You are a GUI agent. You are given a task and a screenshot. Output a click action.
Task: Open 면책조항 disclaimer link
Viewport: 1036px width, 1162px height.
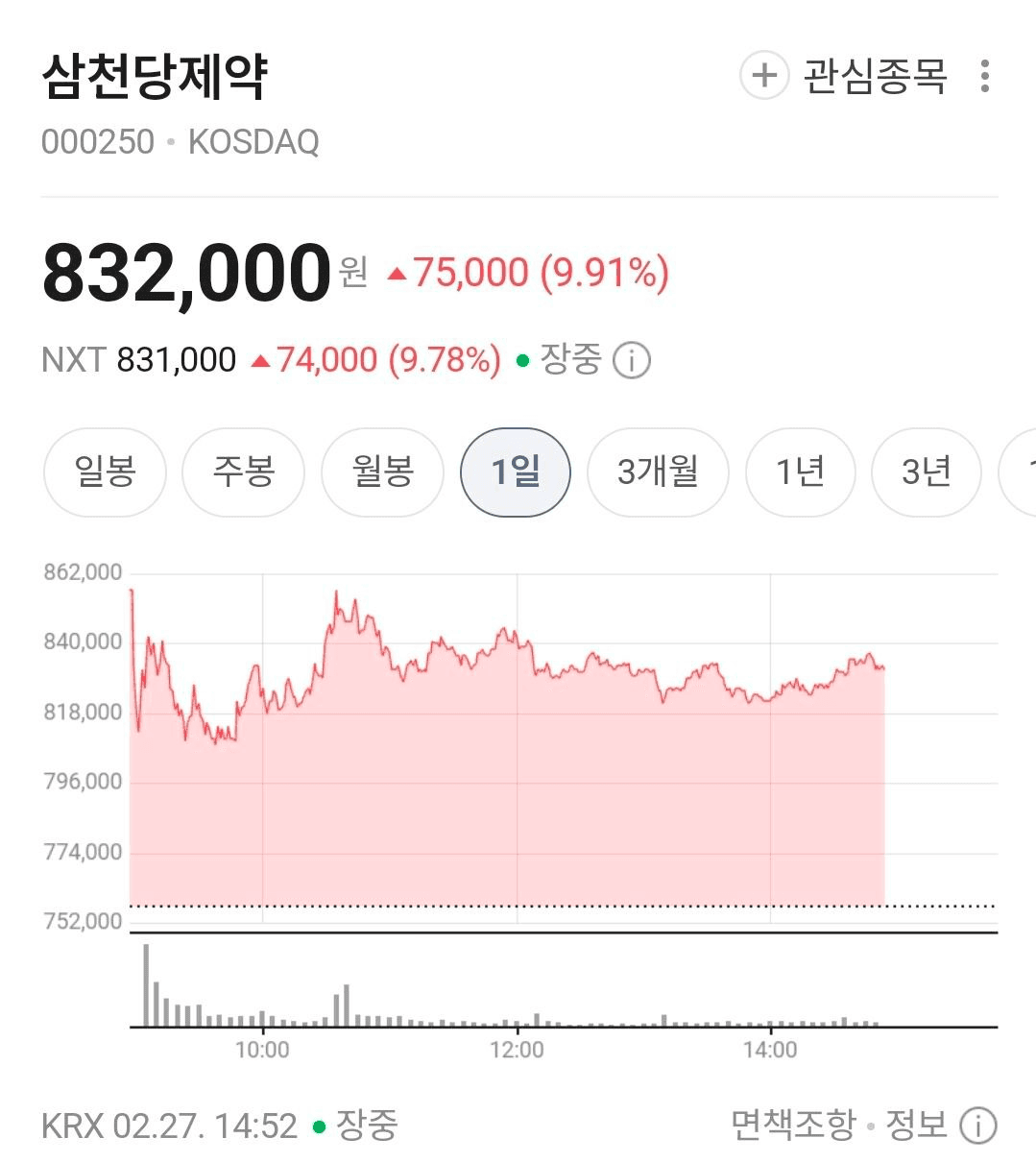pos(792,1125)
